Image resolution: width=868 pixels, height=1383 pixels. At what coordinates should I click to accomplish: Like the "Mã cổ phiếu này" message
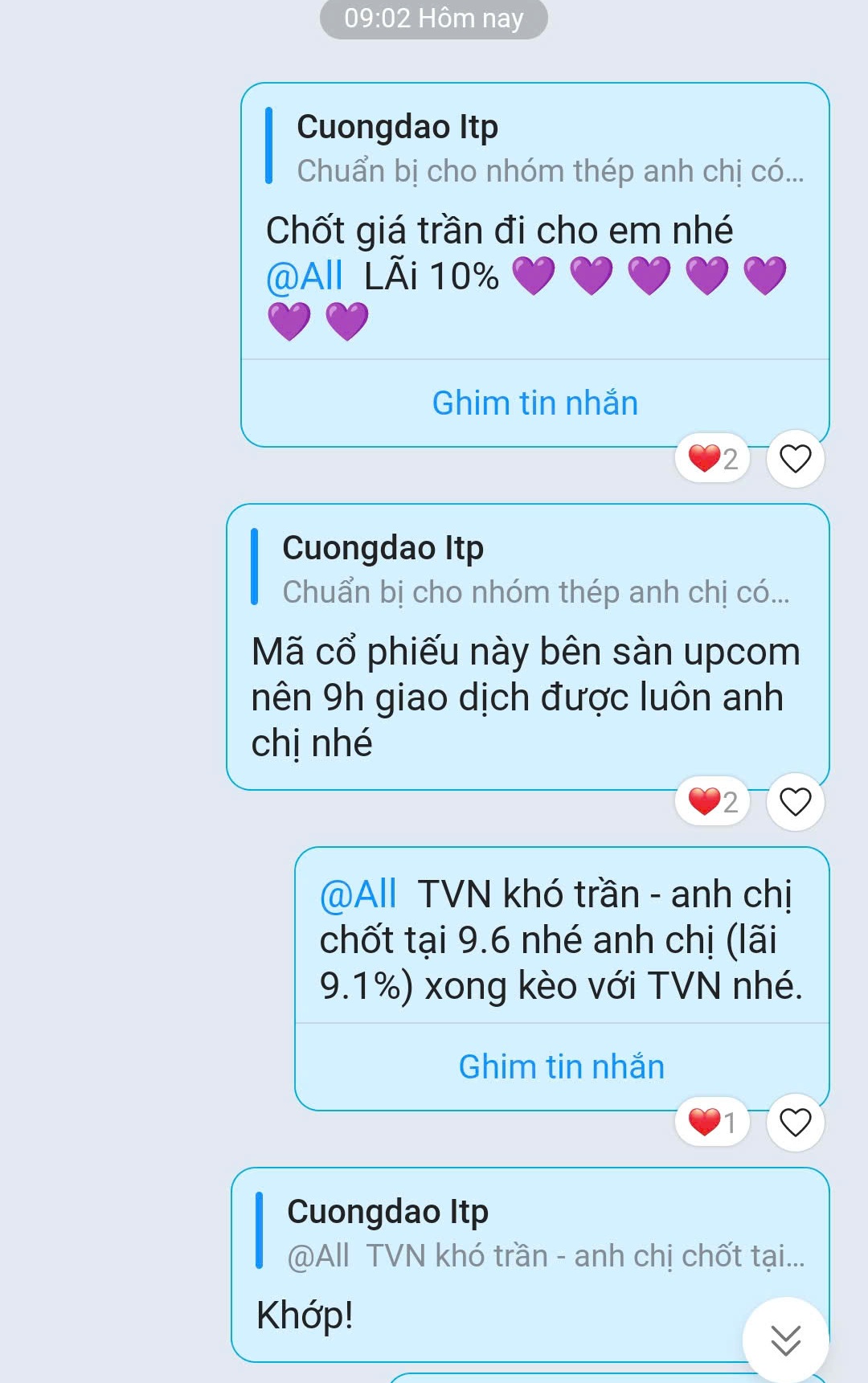tap(795, 802)
